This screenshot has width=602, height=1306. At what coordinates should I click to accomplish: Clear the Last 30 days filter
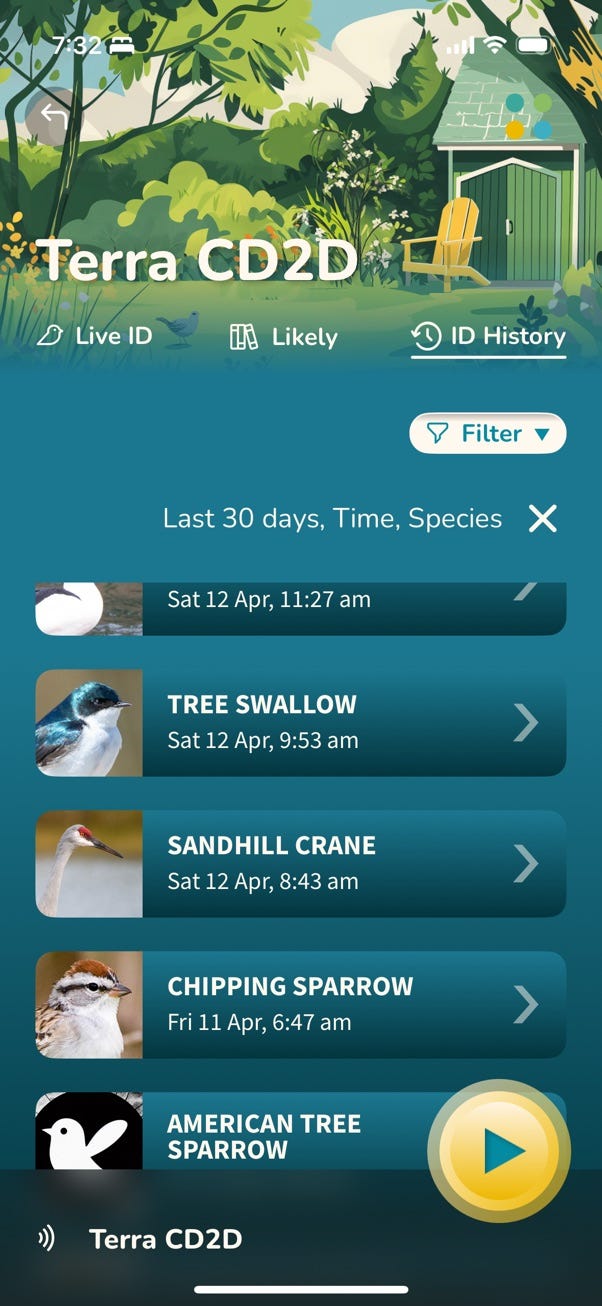coord(542,518)
